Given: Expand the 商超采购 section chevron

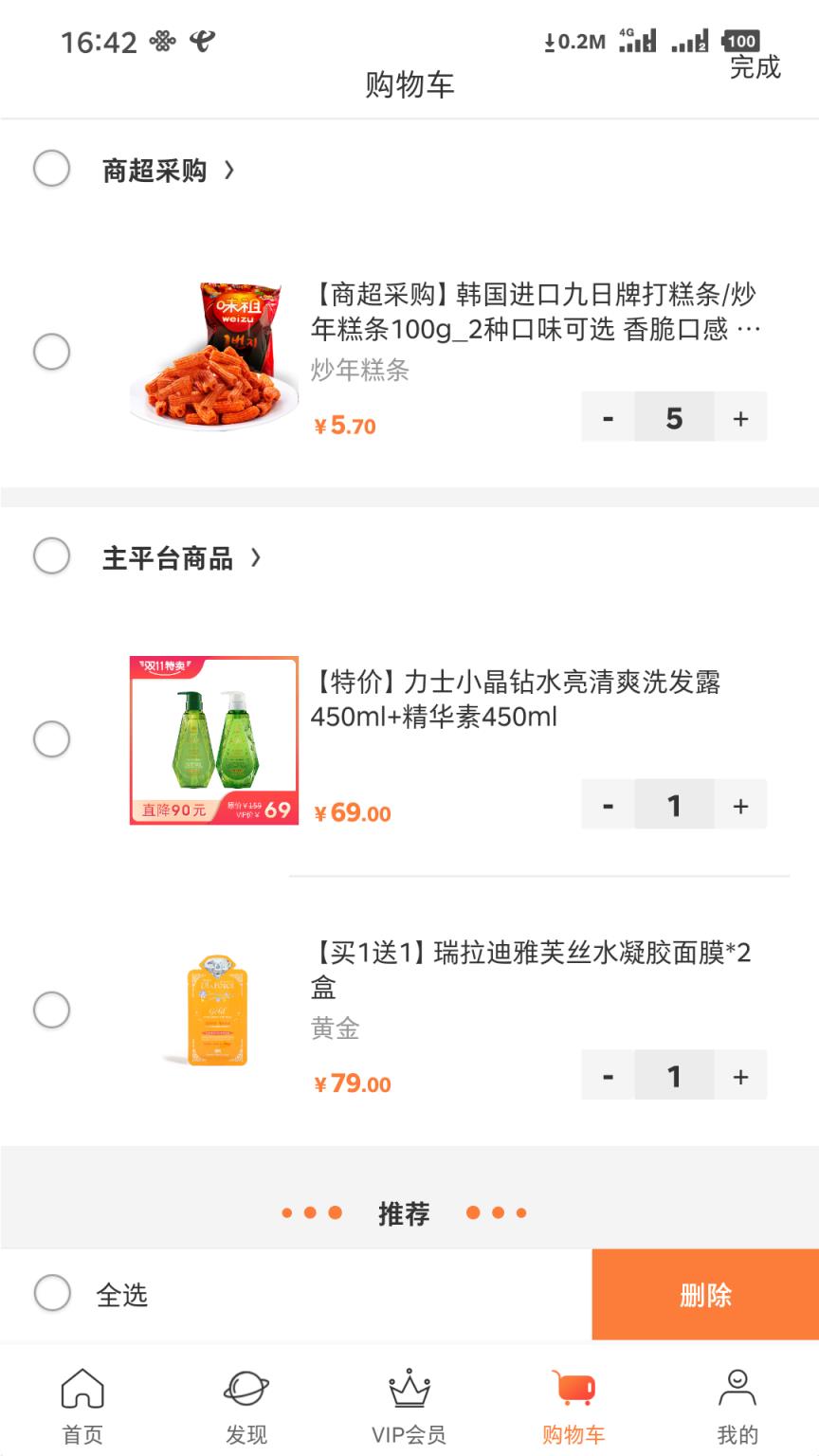Looking at the screenshot, I should (230, 172).
